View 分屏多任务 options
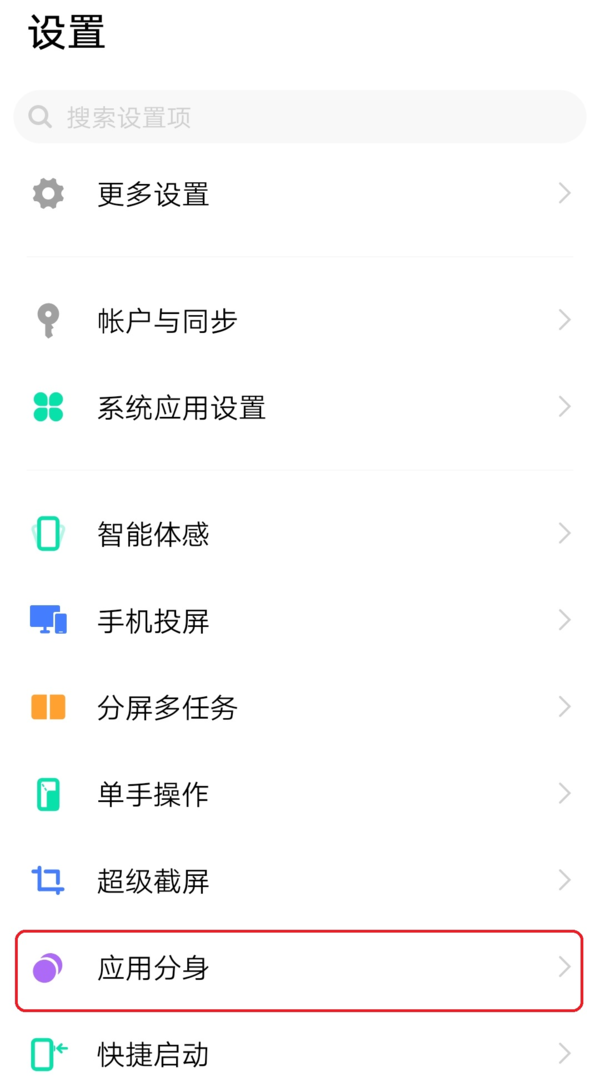The width and height of the screenshot is (600, 1076). (x=300, y=708)
